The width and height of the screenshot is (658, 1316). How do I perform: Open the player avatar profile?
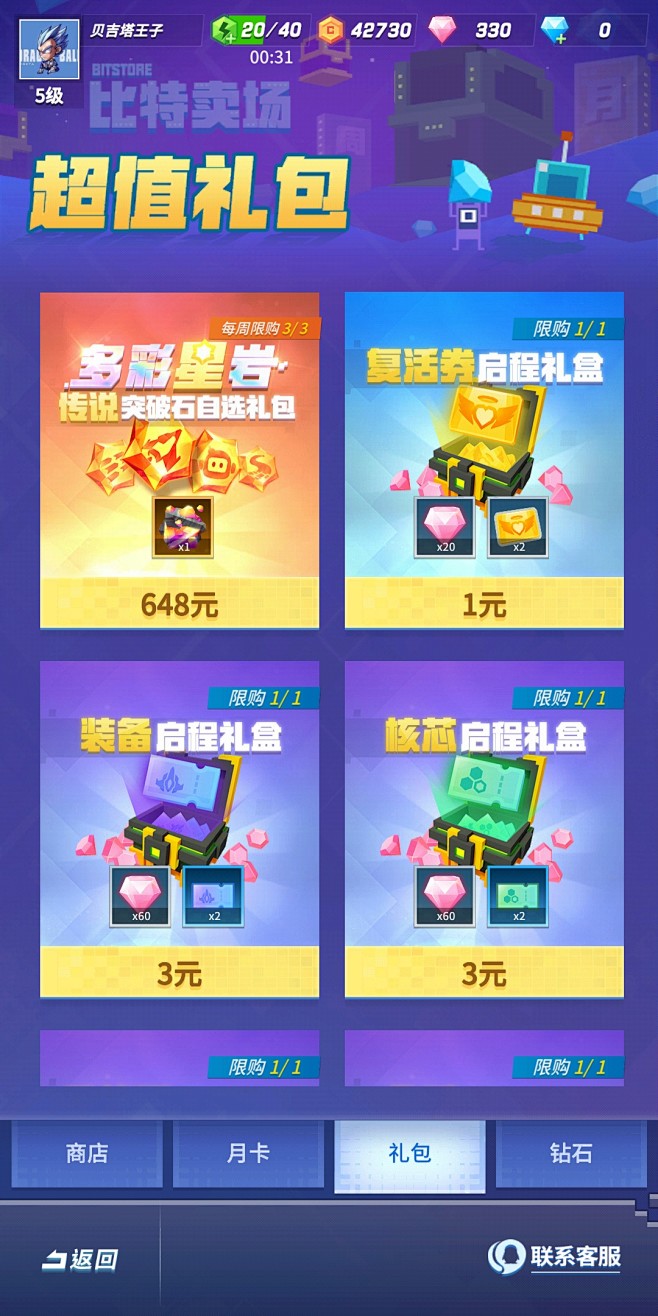click(49, 50)
